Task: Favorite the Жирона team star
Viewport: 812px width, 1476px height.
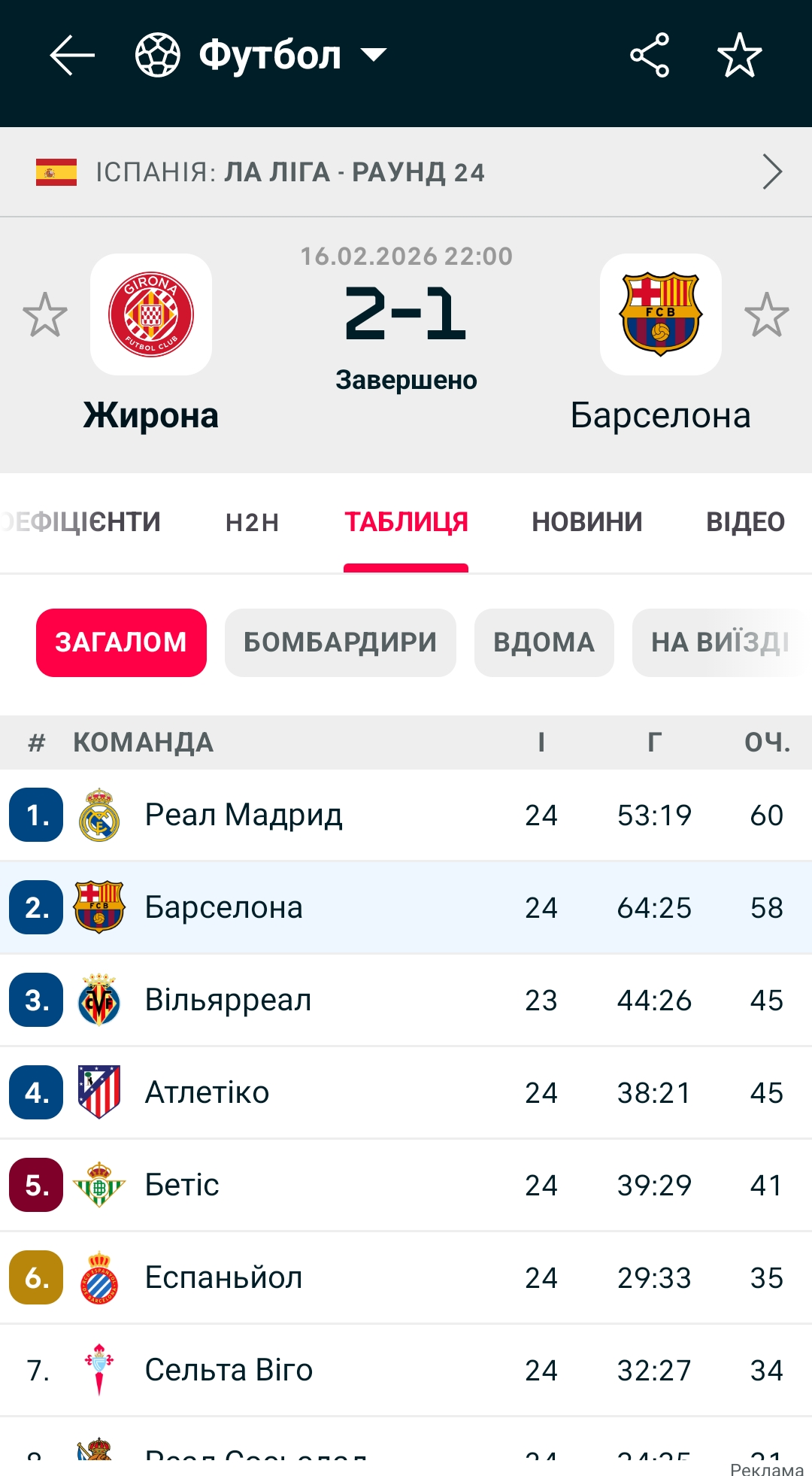Action: tap(45, 314)
